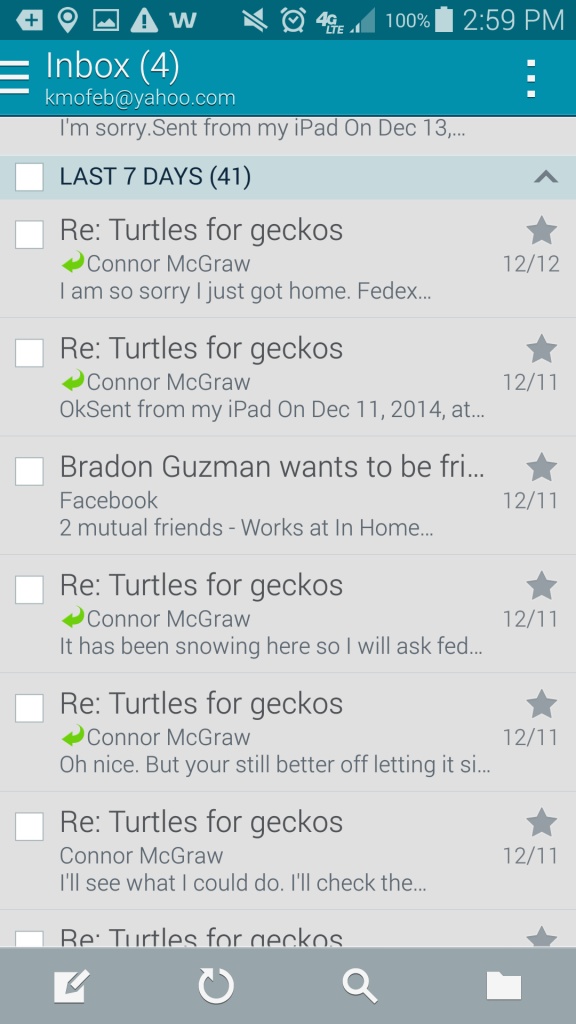Screen dimensions: 576x1024
Task: Compose a new email
Action: point(72,985)
